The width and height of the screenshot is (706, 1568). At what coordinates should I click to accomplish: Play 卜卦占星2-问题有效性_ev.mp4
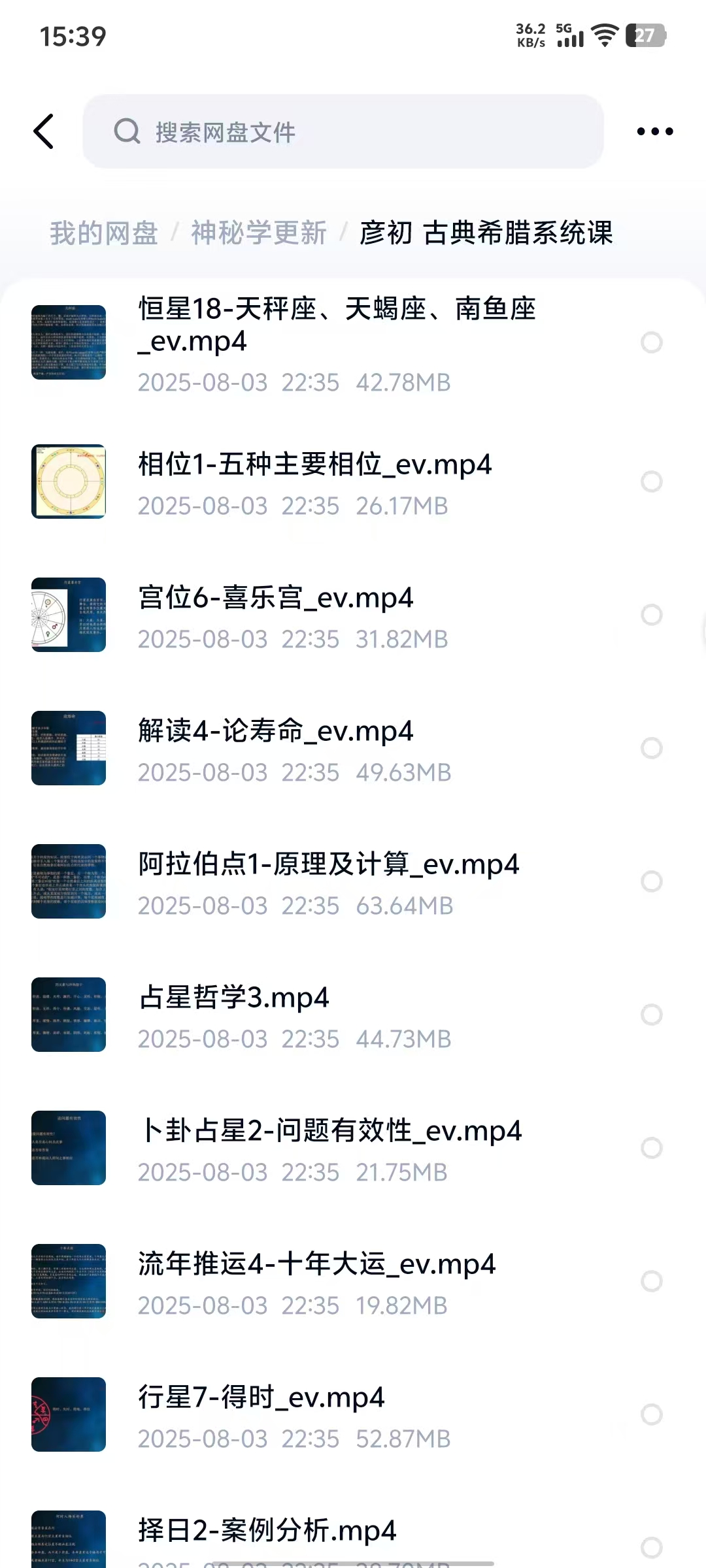tap(329, 1132)
